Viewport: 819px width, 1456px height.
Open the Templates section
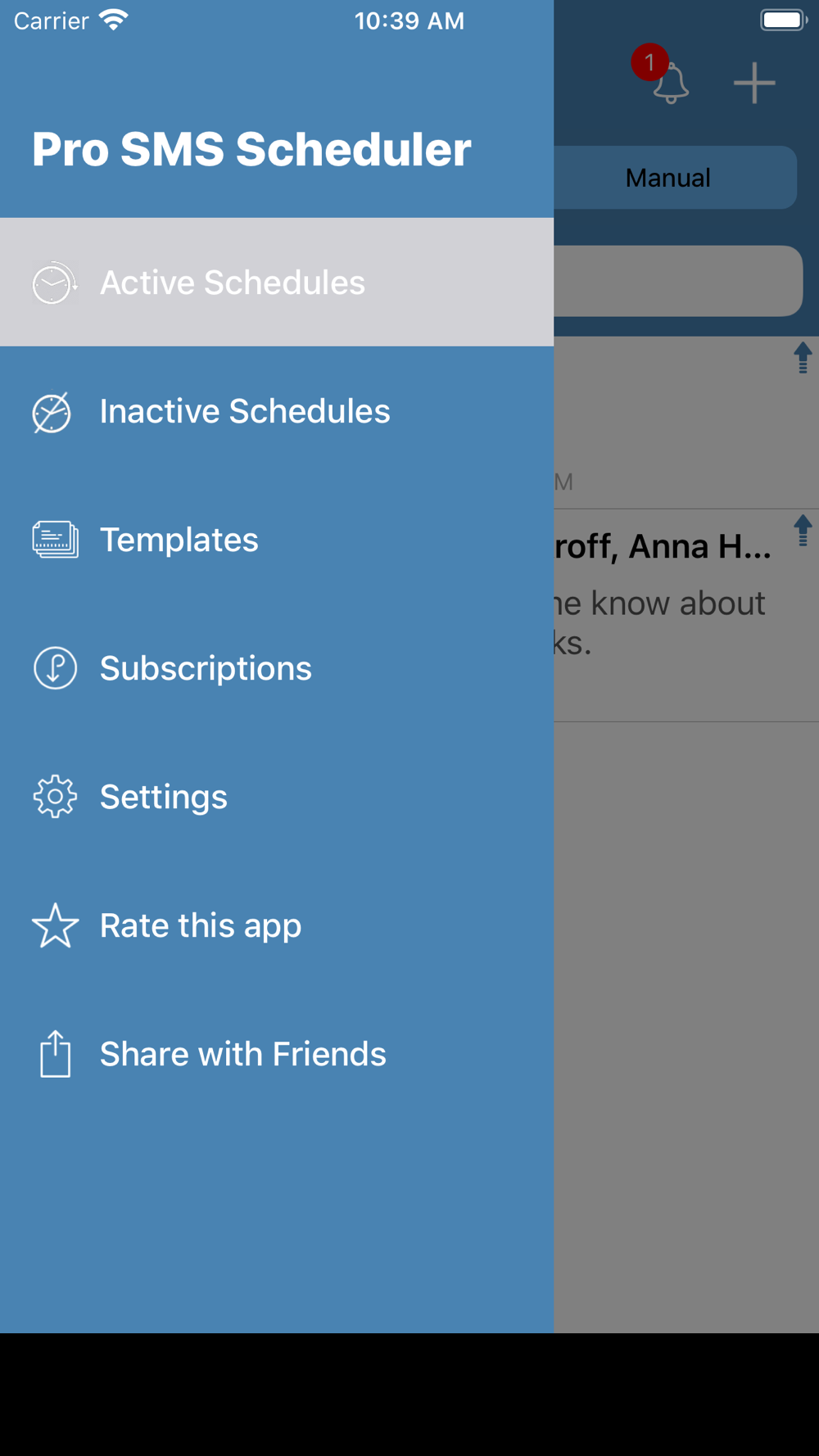[x=277, y=539]
